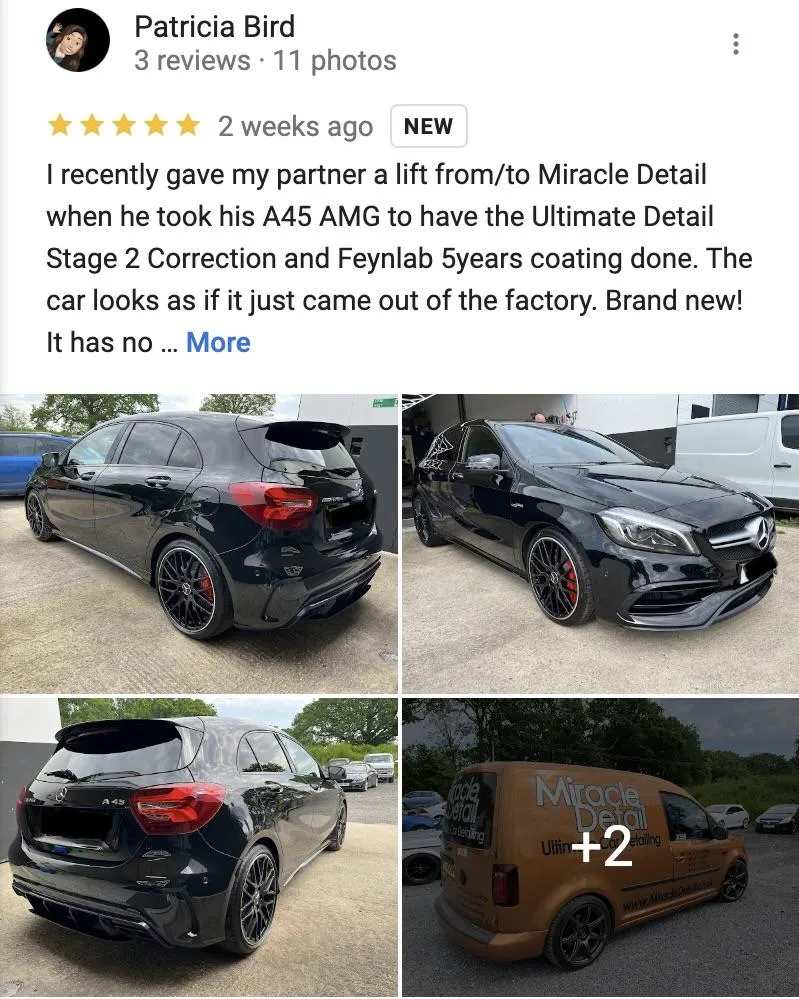Expand the review with the More link

coord(218,342)
